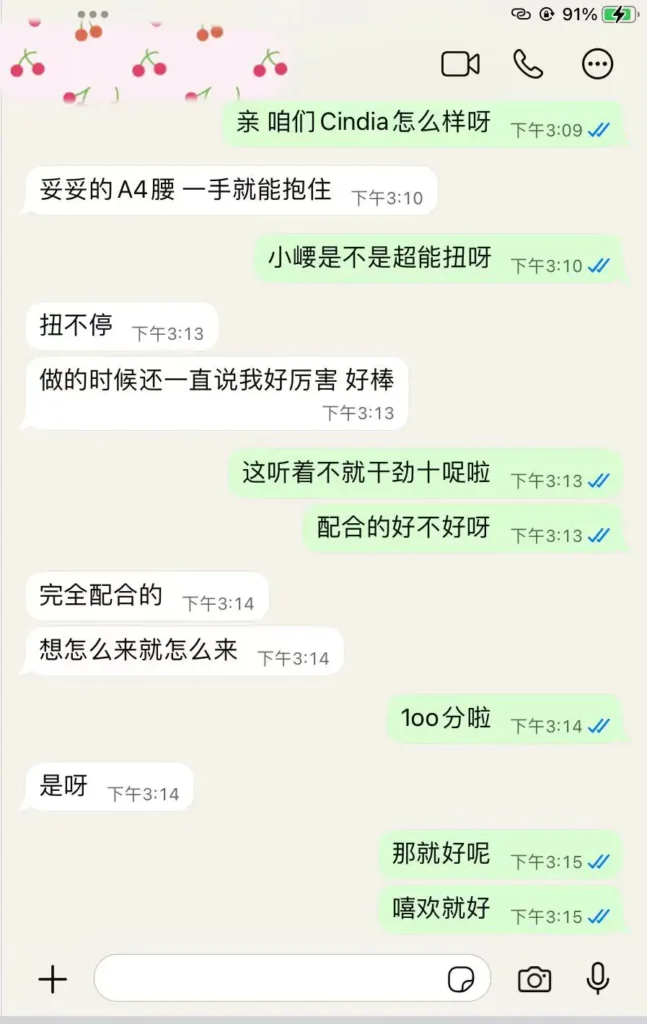The height and width of the screenshot is (1024, 647).
Task: Start a video call
Action: point(460,64)
